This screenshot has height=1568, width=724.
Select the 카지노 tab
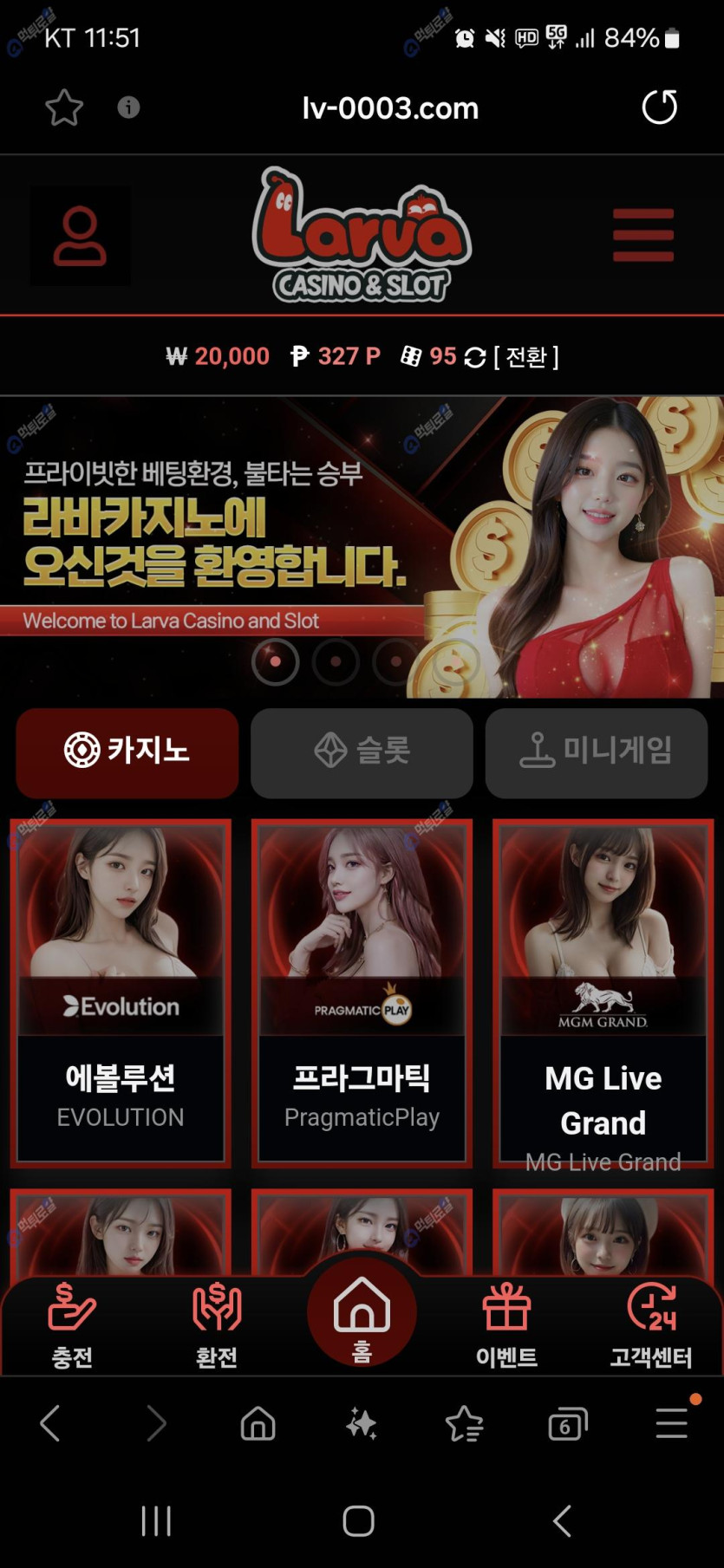[127, 751]
